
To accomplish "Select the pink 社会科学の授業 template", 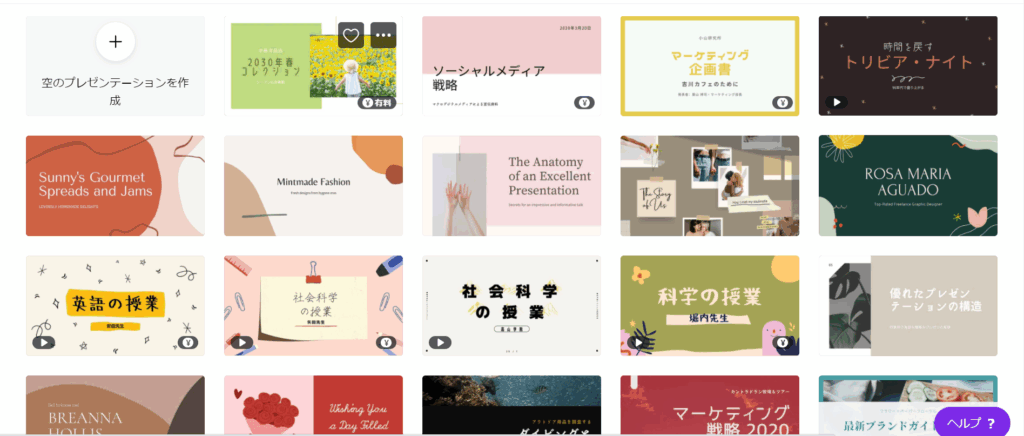I will point(313,305).
